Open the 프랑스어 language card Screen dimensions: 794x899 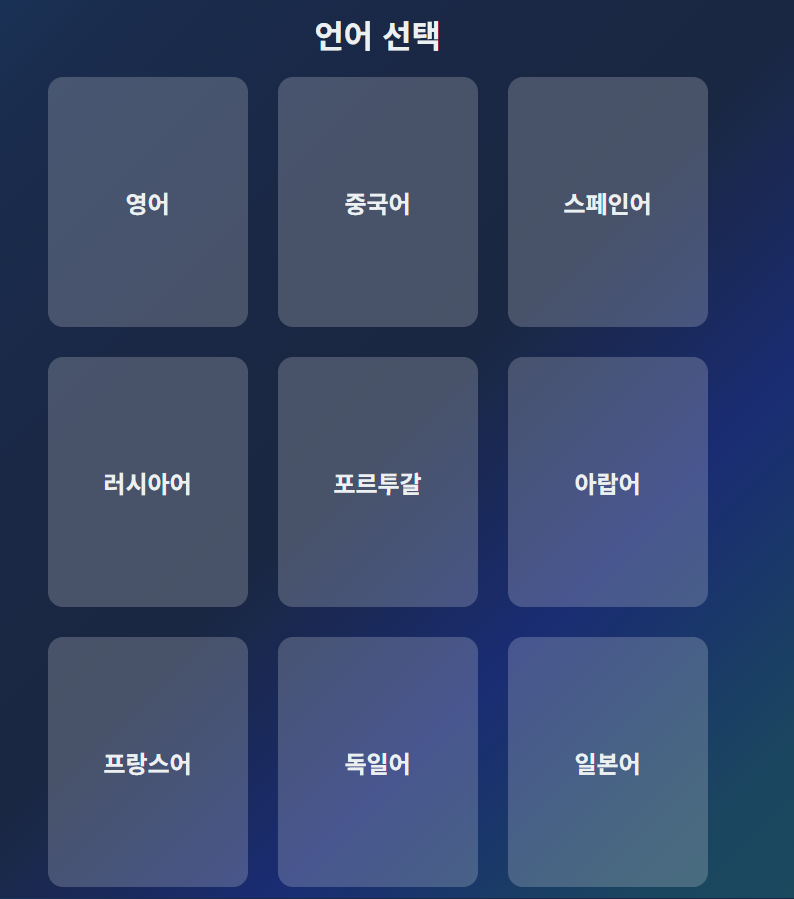pos(148,762)
